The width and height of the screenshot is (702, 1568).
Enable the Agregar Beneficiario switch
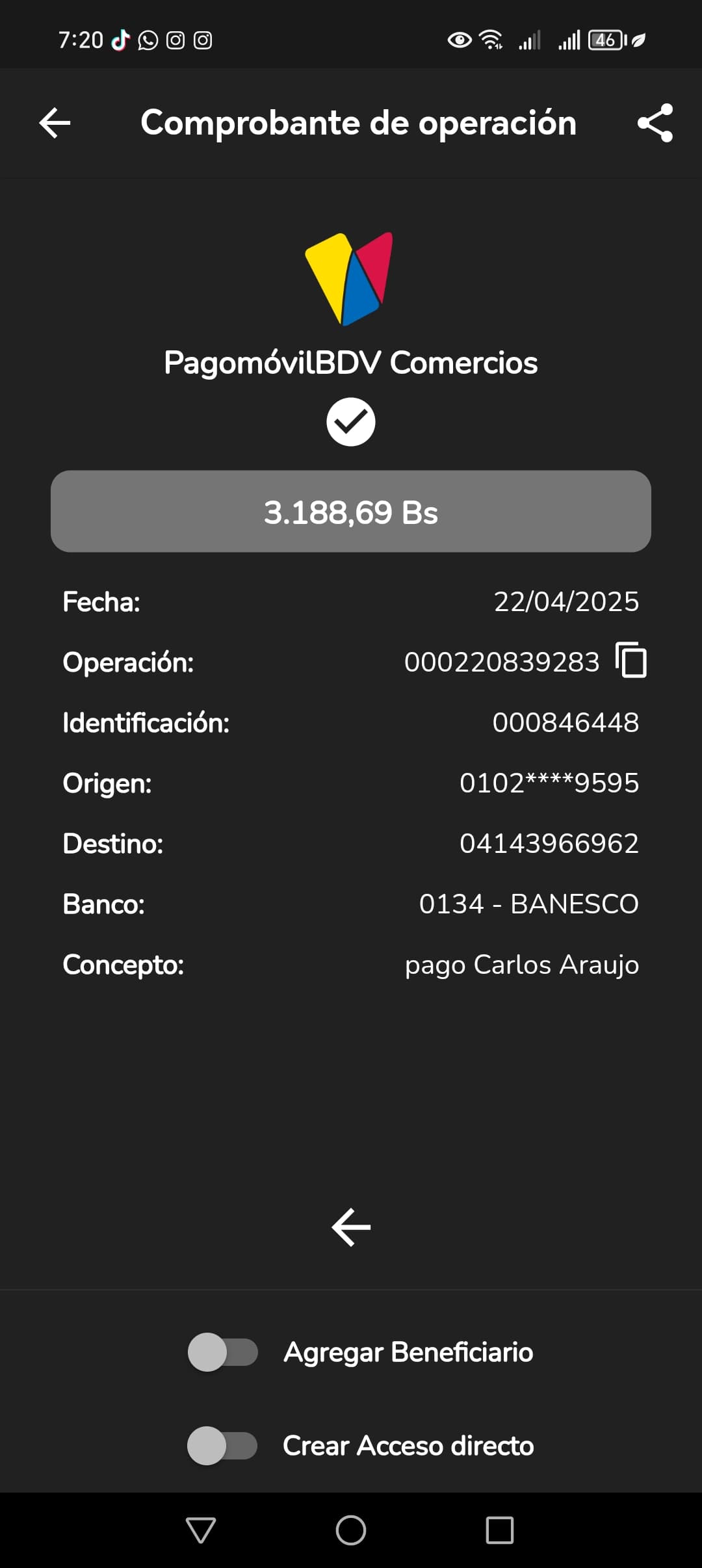223,1352
